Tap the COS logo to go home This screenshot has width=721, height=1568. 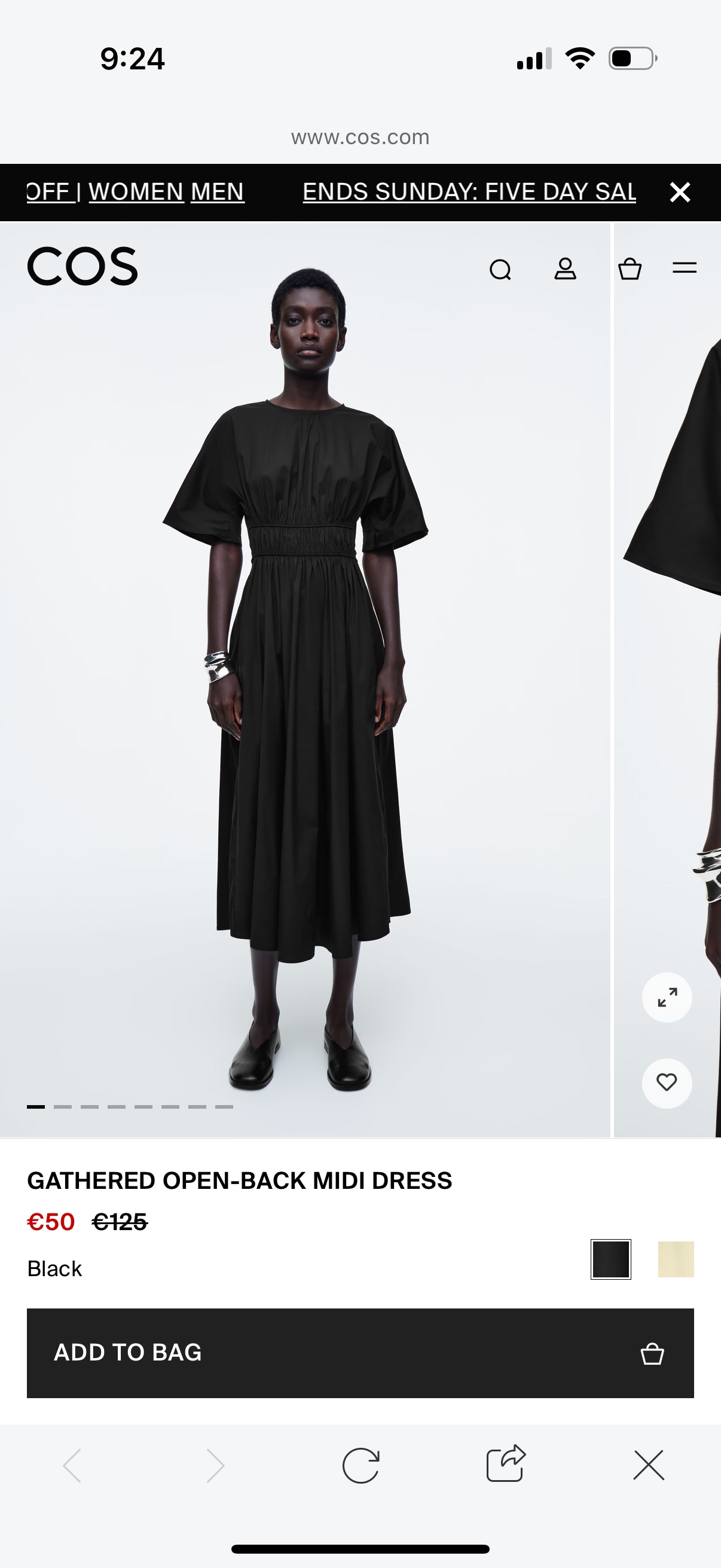click(82, 267)
